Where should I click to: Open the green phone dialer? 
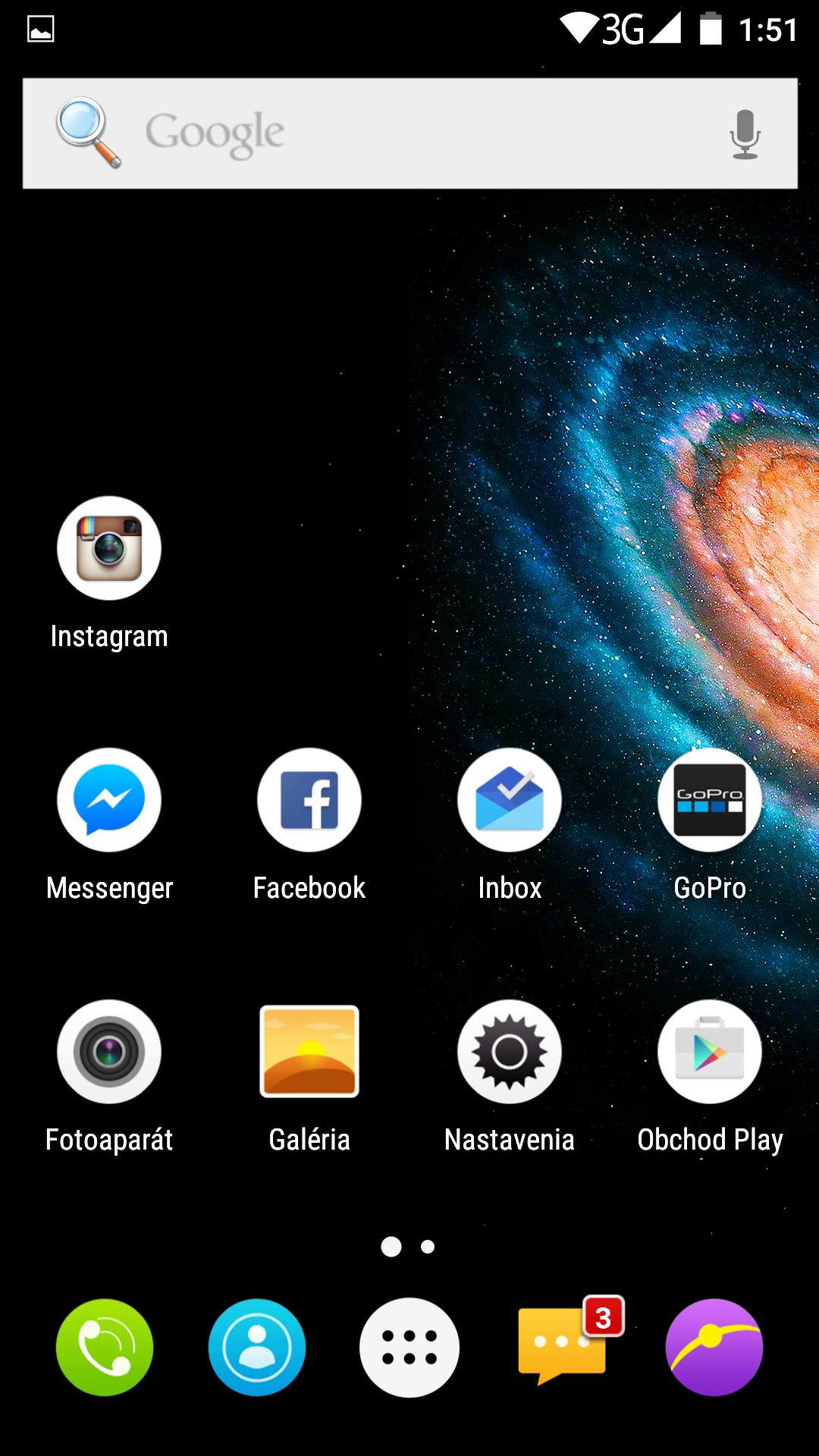pyautogui.click(x=105, y=1348)
